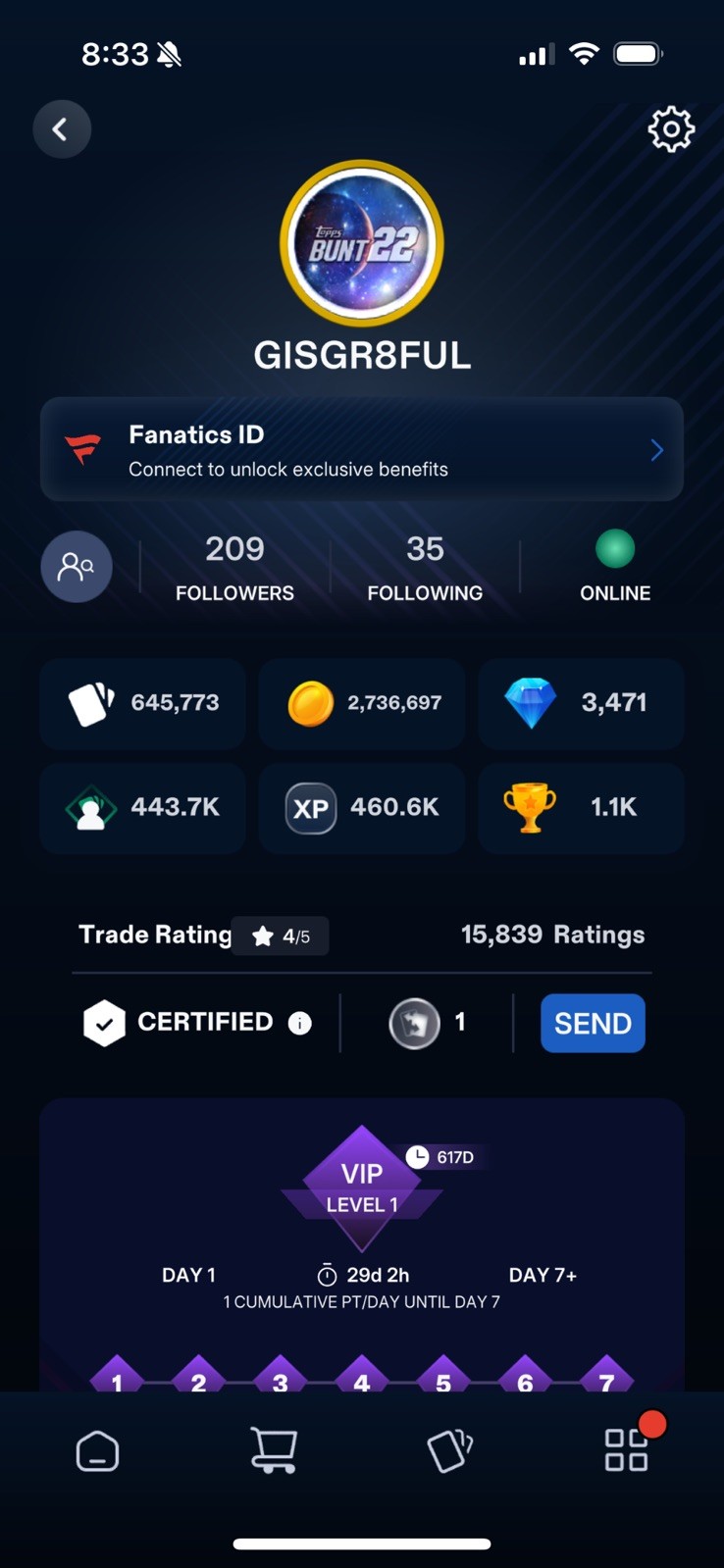View the GISGR8FUL profile avatar

pos(362,243)
